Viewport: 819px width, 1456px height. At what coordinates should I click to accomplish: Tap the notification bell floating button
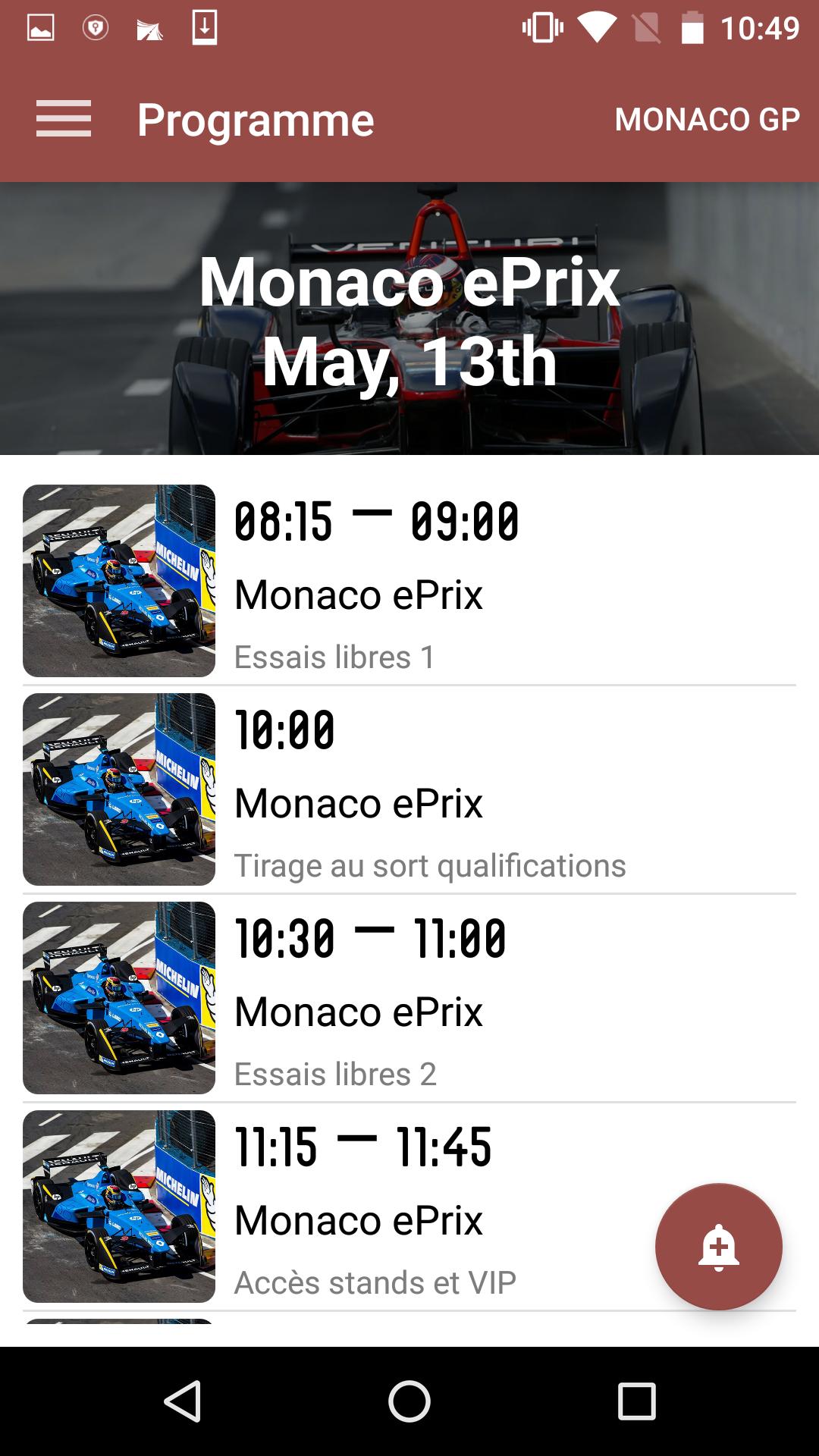coord(717,1247)
